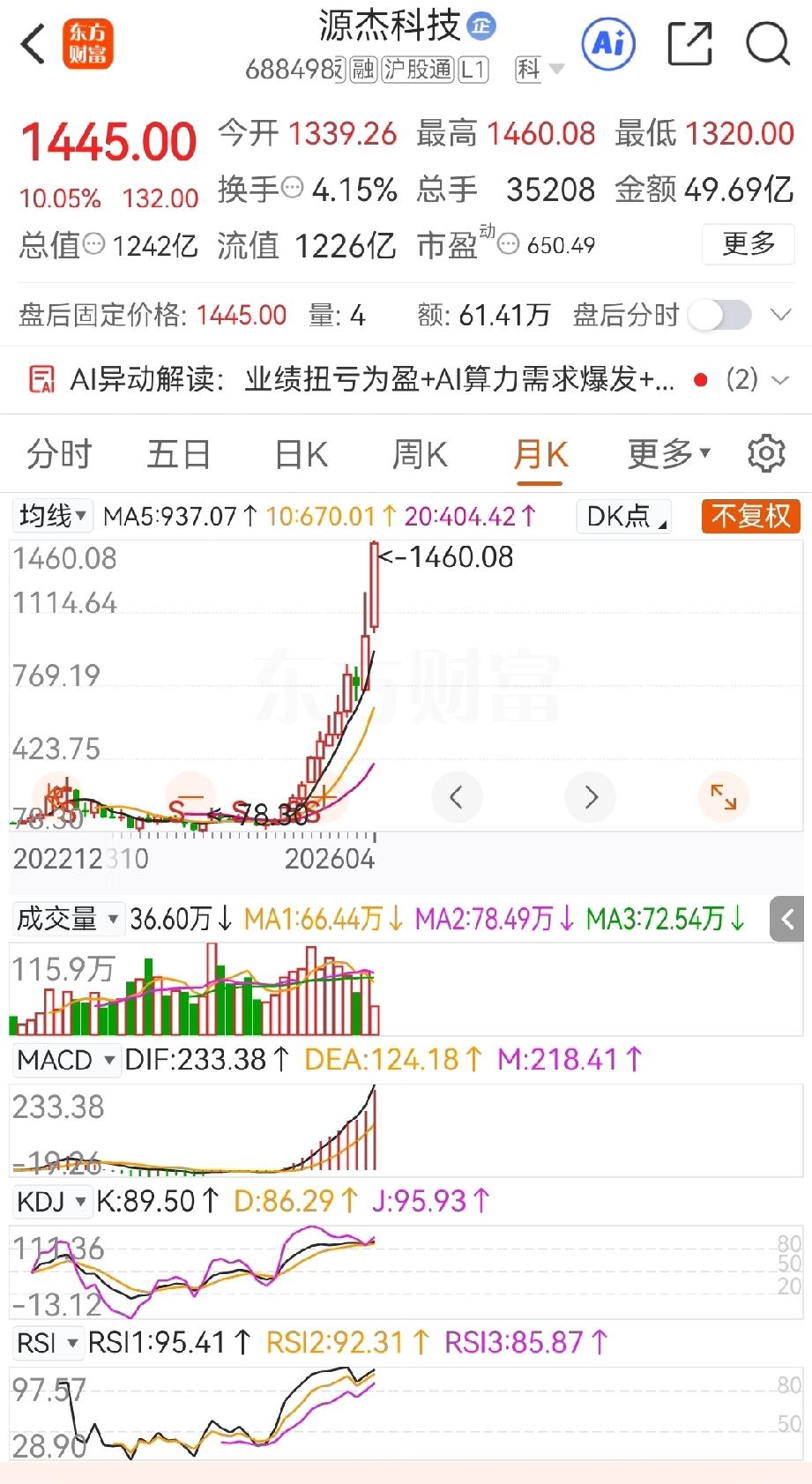This screenshot has height=1484, width=812.
Task: Open the AI assistant icon
Action: click(608, 44)
